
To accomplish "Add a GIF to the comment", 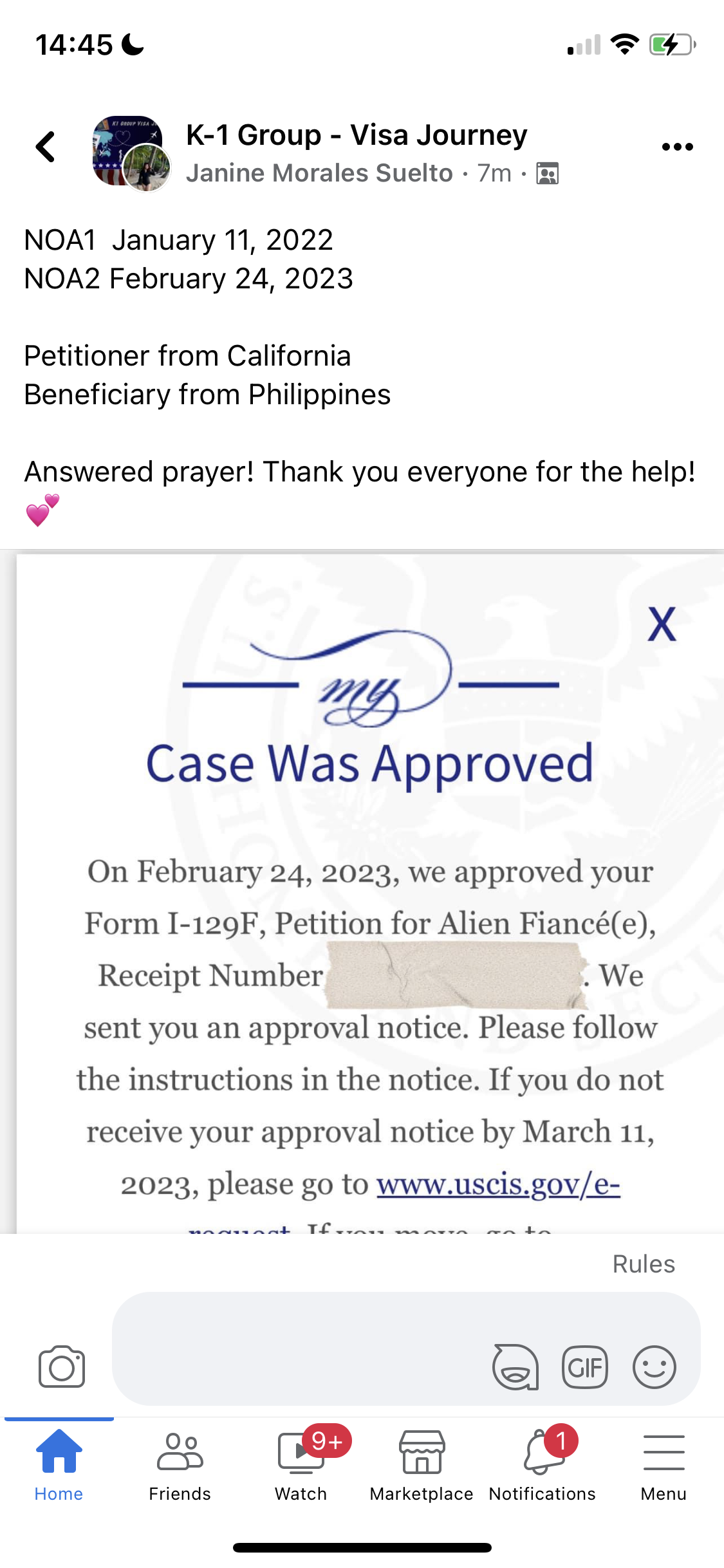I will [x=585, y=1367].
